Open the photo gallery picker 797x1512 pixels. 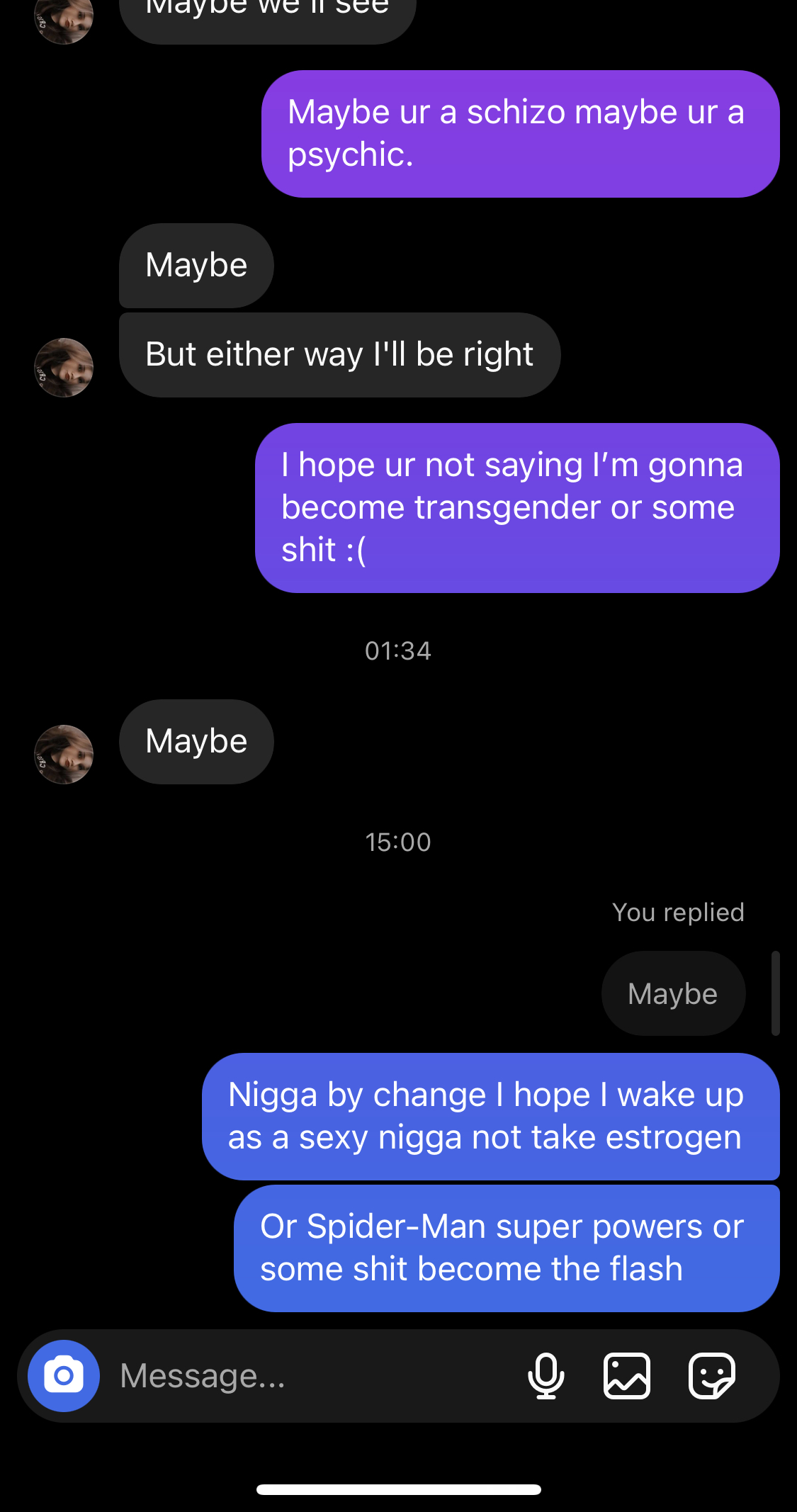point(627,1375)
